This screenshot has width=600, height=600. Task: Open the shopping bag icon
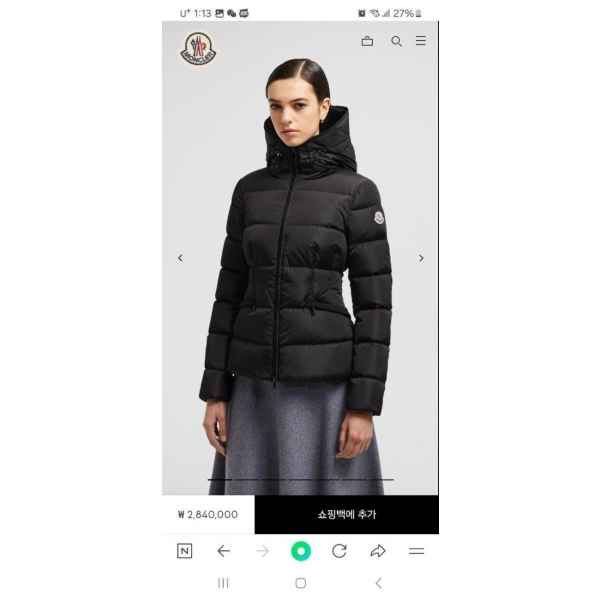(x=367, y=41)
